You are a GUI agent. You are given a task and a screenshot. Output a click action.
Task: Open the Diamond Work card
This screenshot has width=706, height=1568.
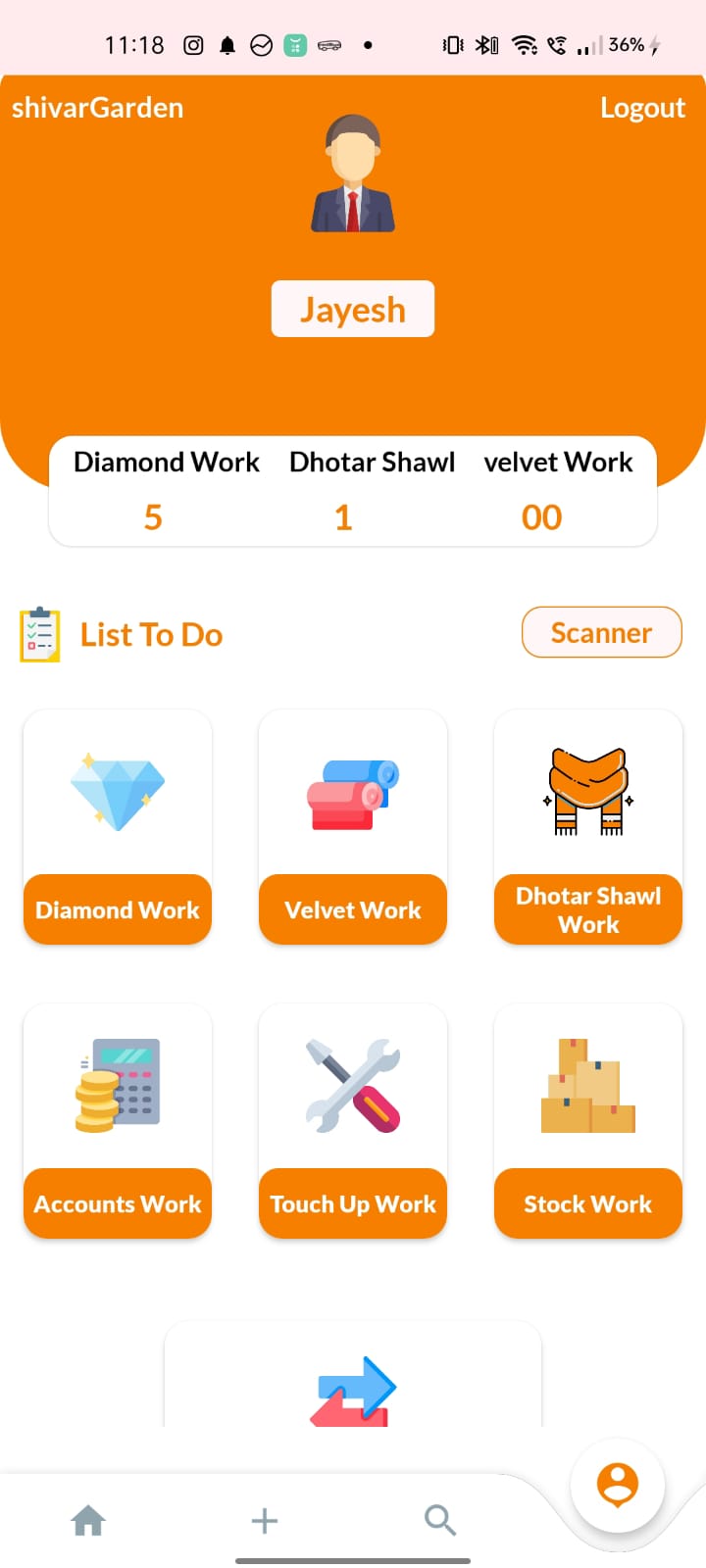pos(118,828)
